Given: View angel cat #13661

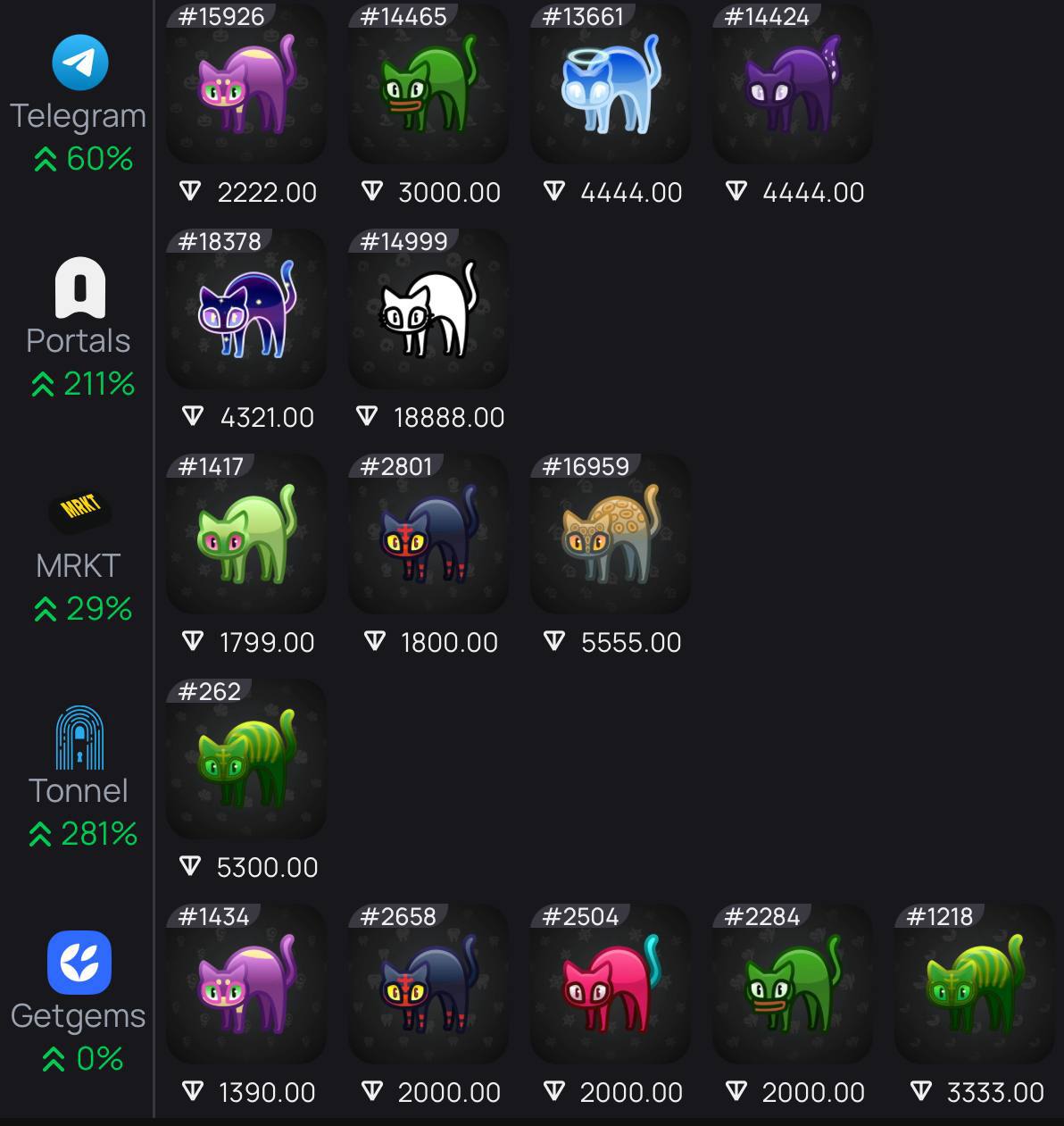Looking at the screenshot, I should 611,85.
